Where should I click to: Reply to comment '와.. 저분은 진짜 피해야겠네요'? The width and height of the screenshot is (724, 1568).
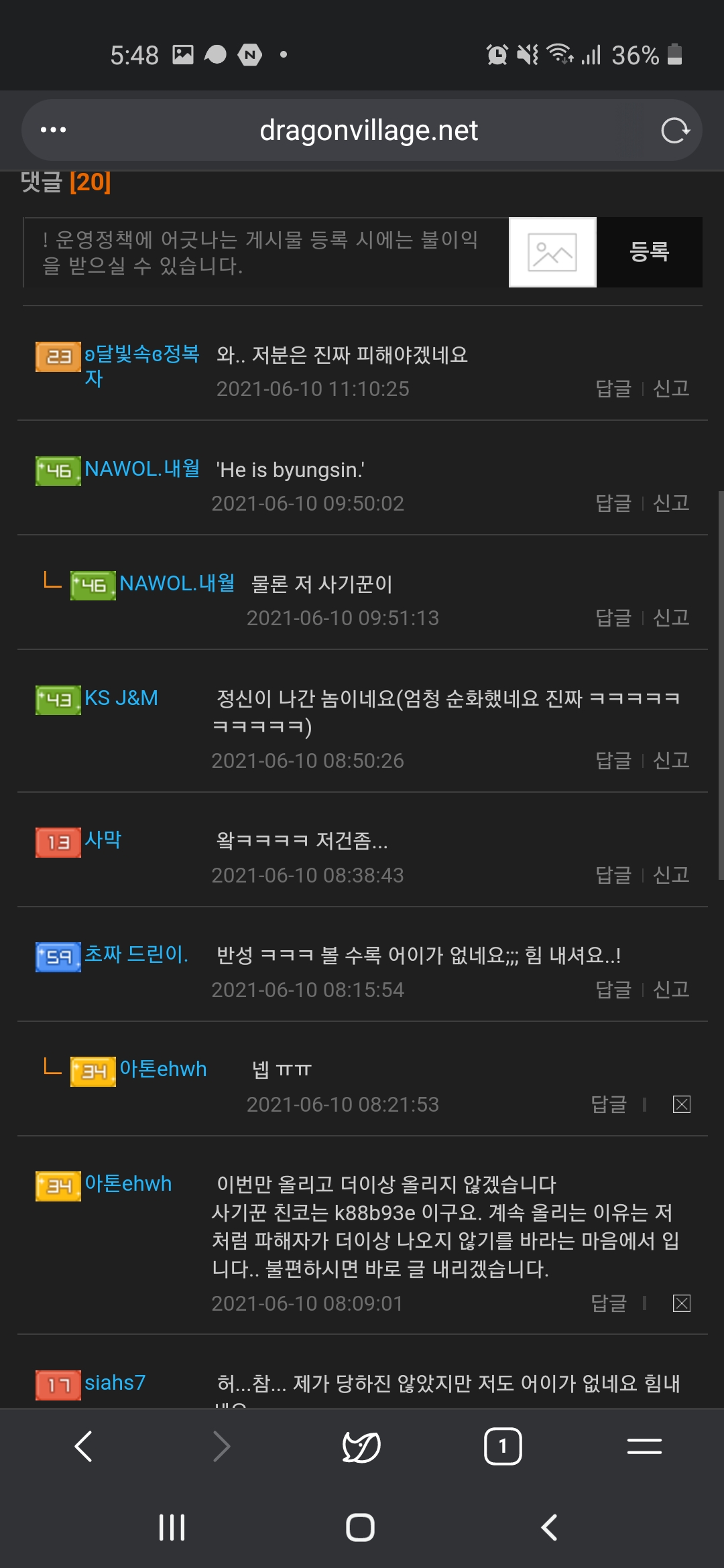[613, 389]
